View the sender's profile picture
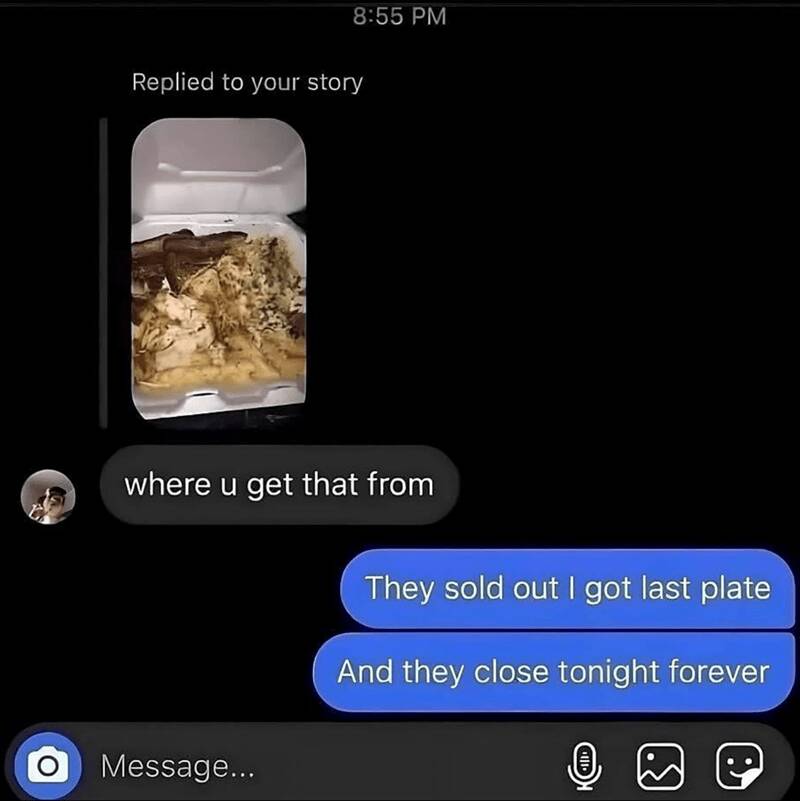800x801 pixels. tap(48, 497)
